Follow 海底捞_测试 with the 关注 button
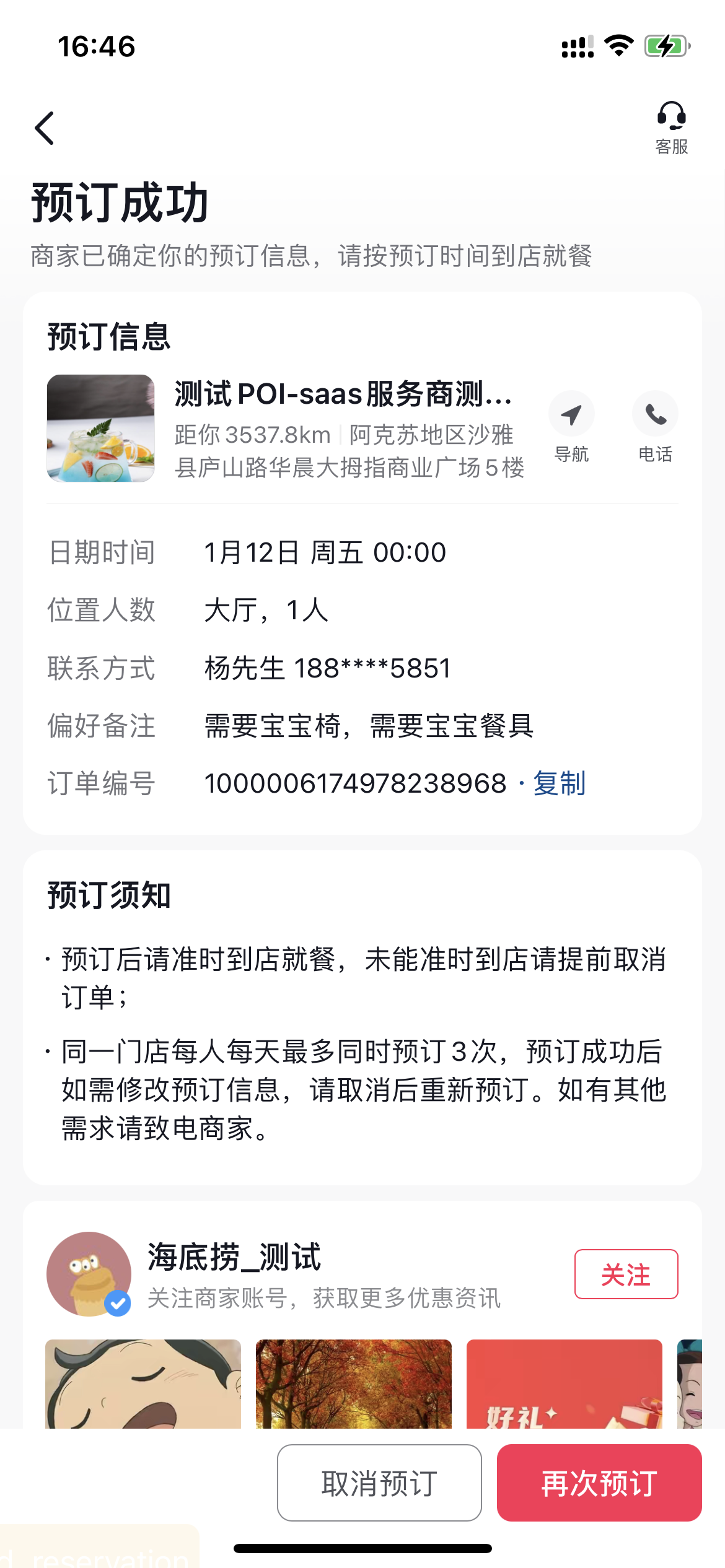 pyautogui.click(x=626, y=1274)
